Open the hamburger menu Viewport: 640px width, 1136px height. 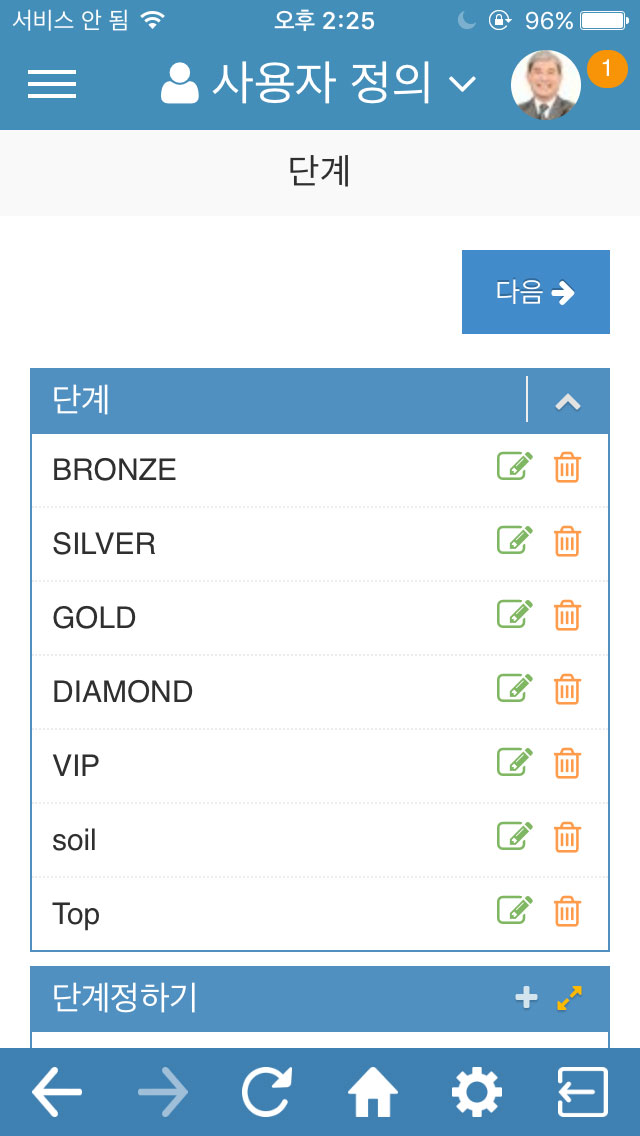52,84
